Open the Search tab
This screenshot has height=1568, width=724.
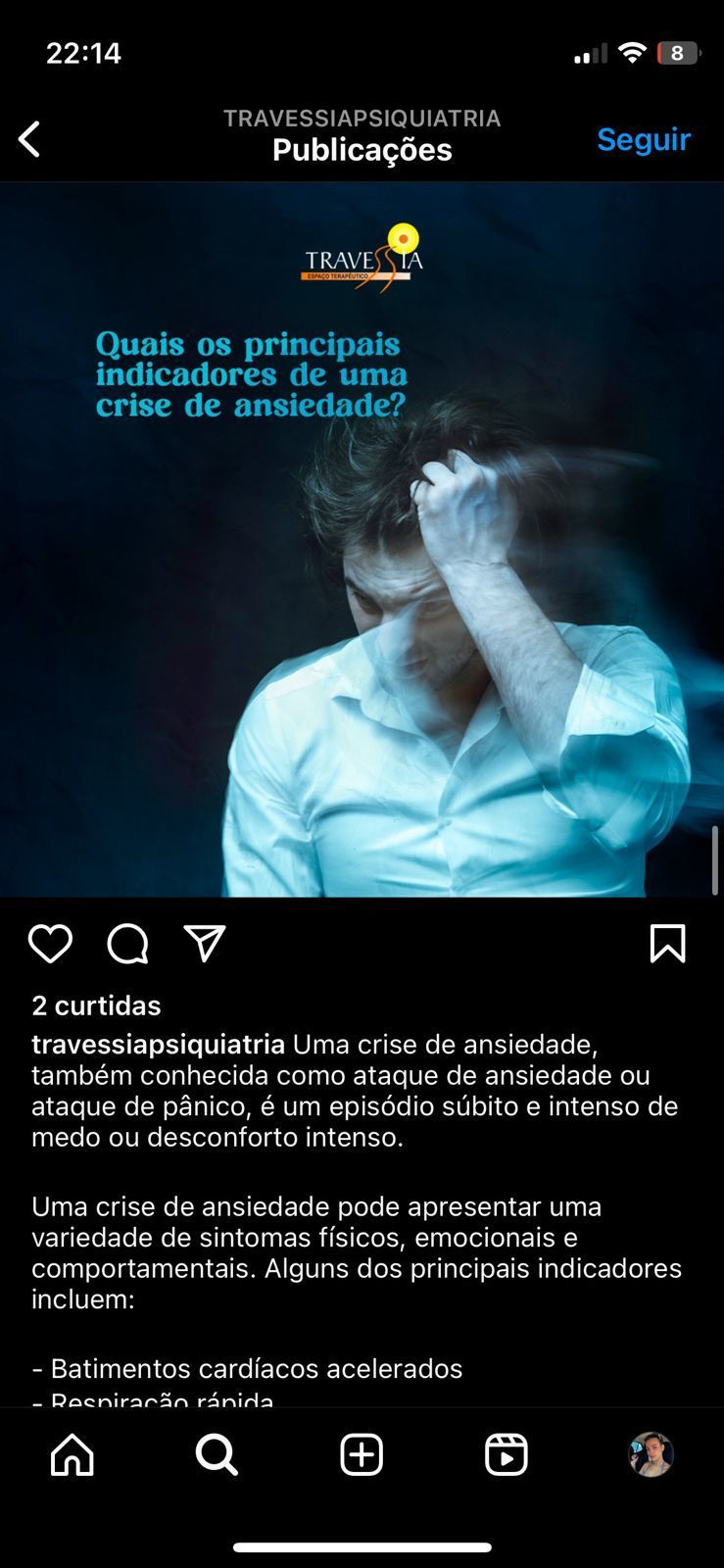coord(217,1455)
